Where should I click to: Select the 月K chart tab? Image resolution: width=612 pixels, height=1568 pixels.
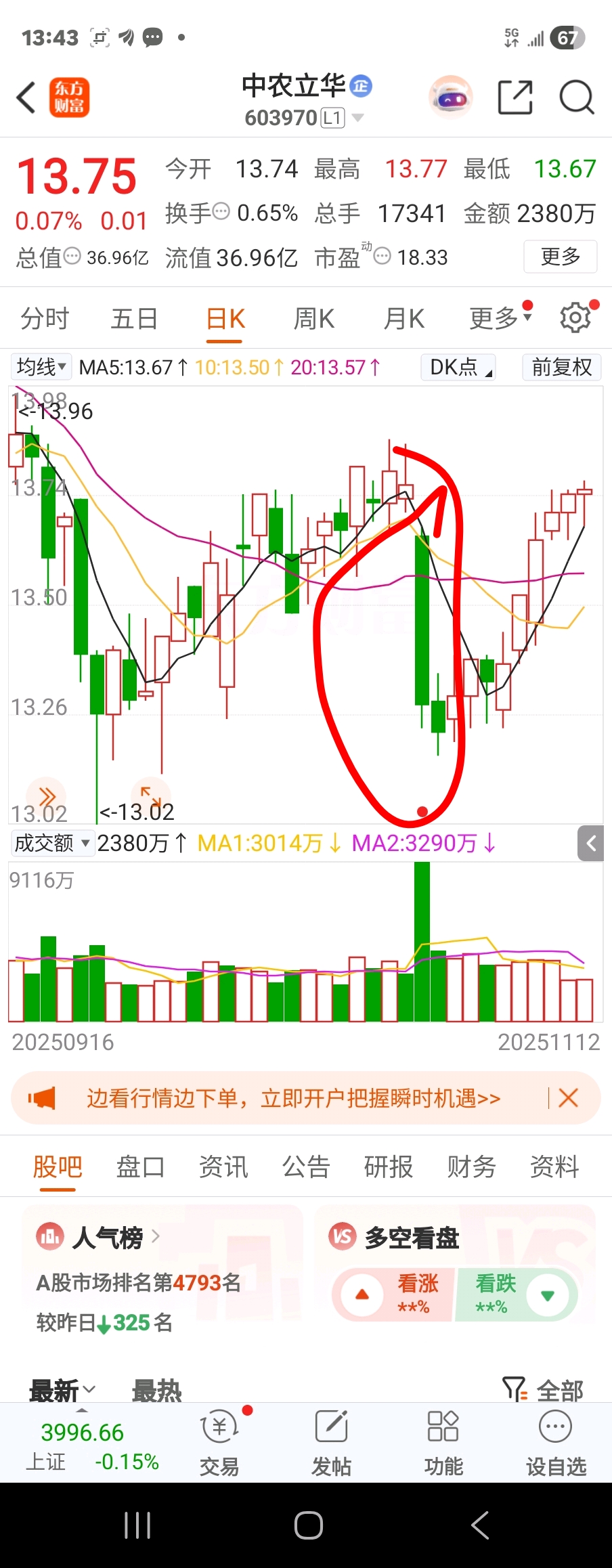(x=404, y=318)
